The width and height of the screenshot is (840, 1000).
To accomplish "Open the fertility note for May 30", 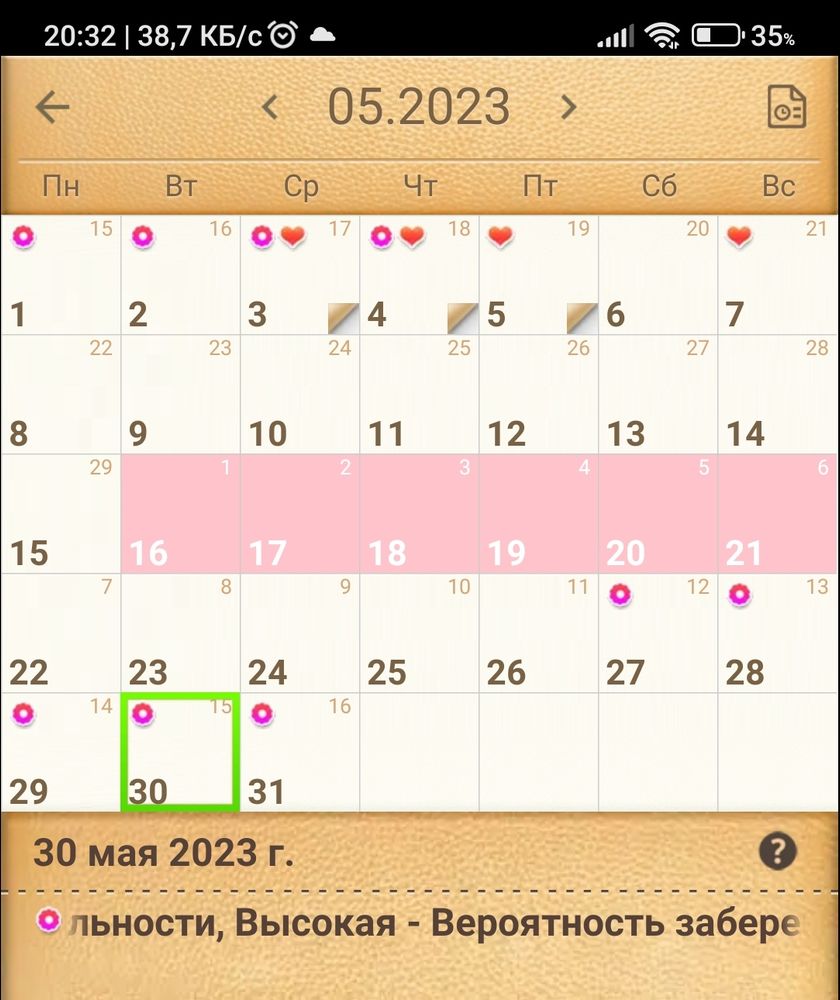I will pos(420,923).
